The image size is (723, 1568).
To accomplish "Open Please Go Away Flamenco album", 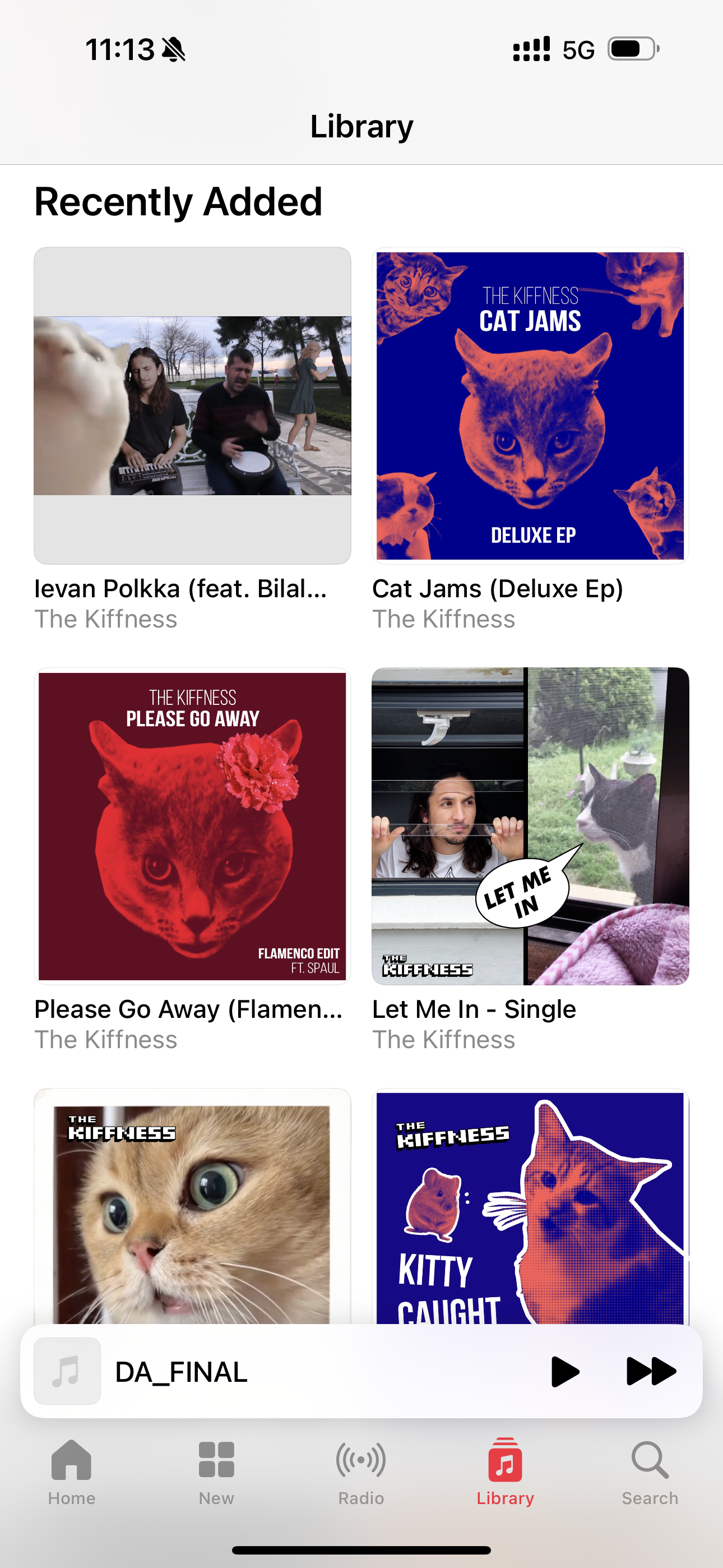I will tap(192, 826).
